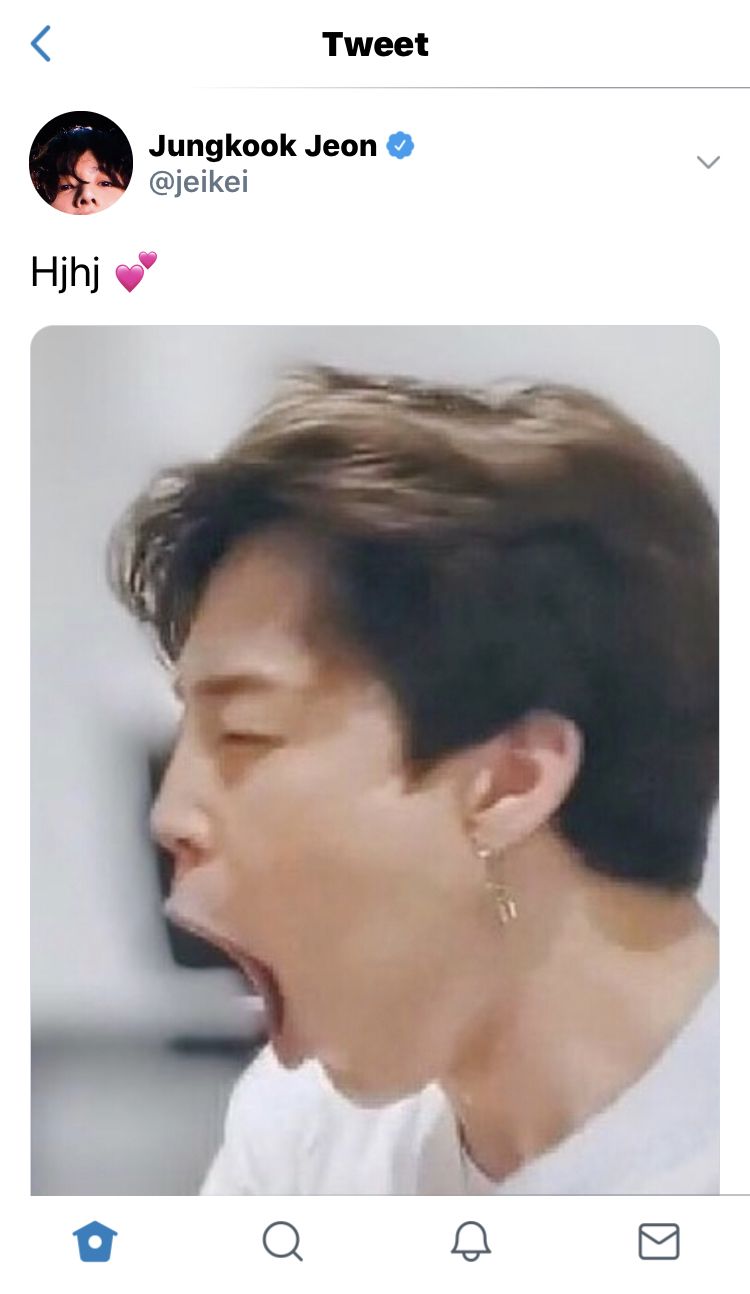
Task: Go back from the Tweet screen
Action: pyautogui.click(x=41, y=44)
